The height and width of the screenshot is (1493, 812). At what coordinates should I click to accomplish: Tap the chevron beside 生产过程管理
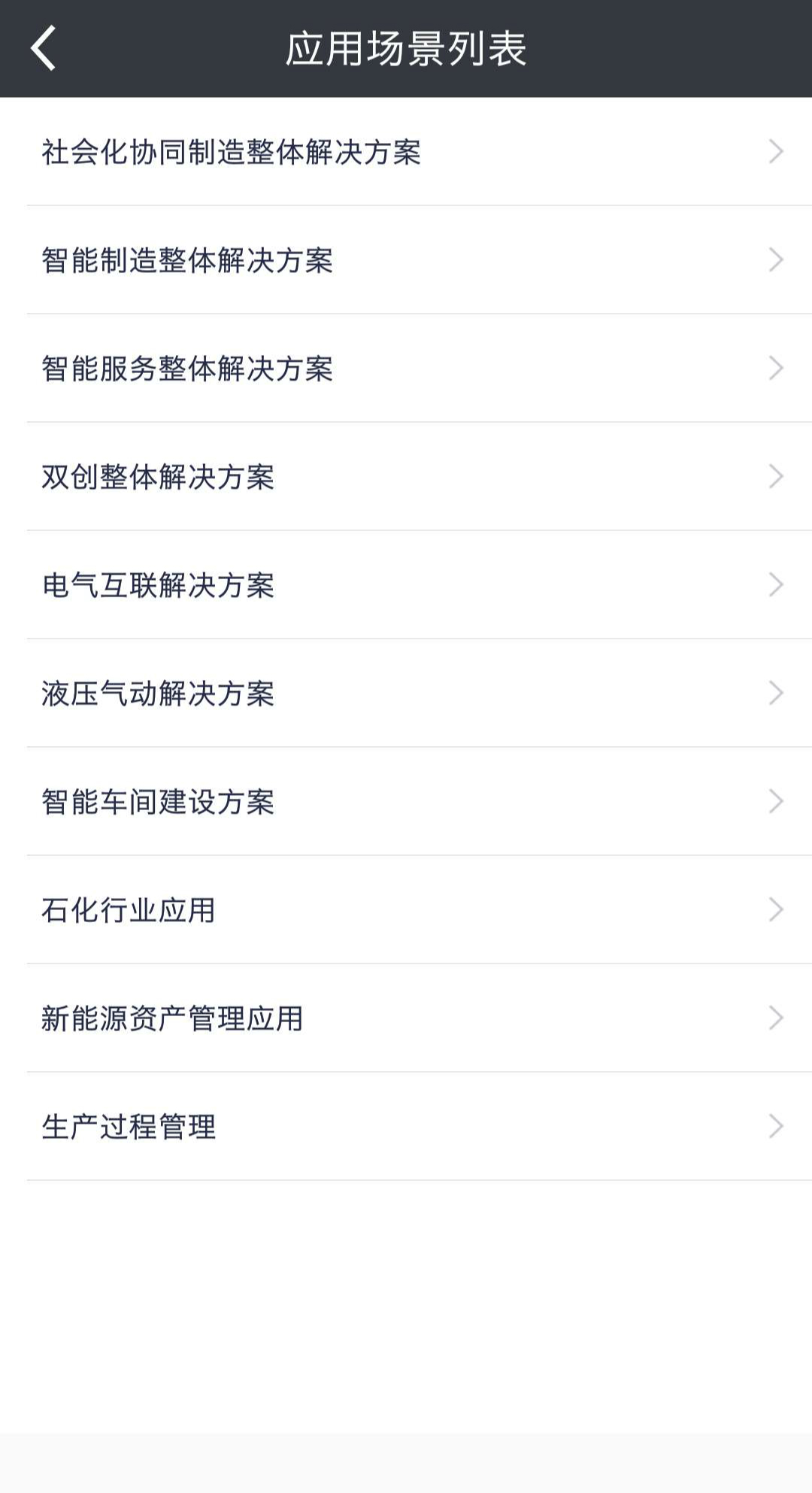click(774, 1127)
